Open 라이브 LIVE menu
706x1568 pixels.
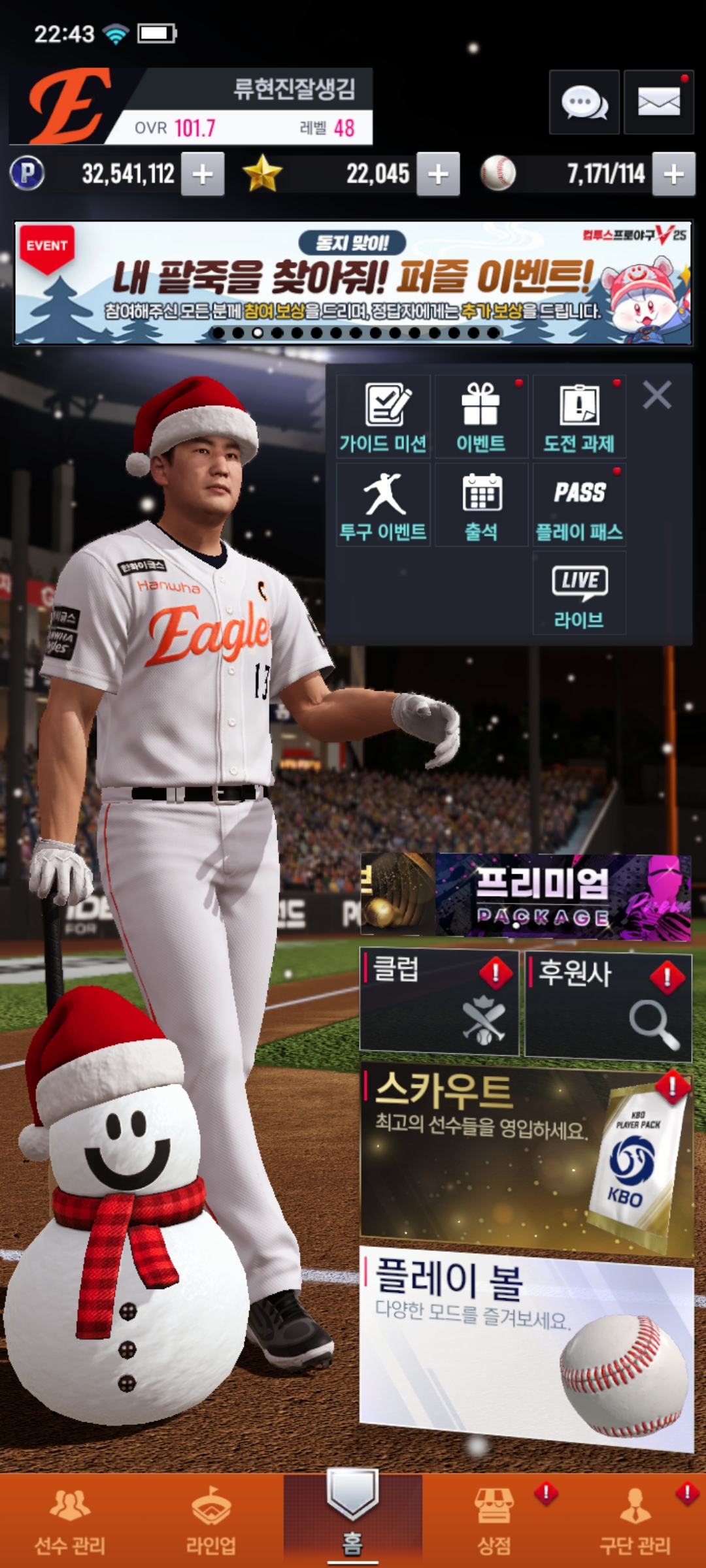pos(579,593)
